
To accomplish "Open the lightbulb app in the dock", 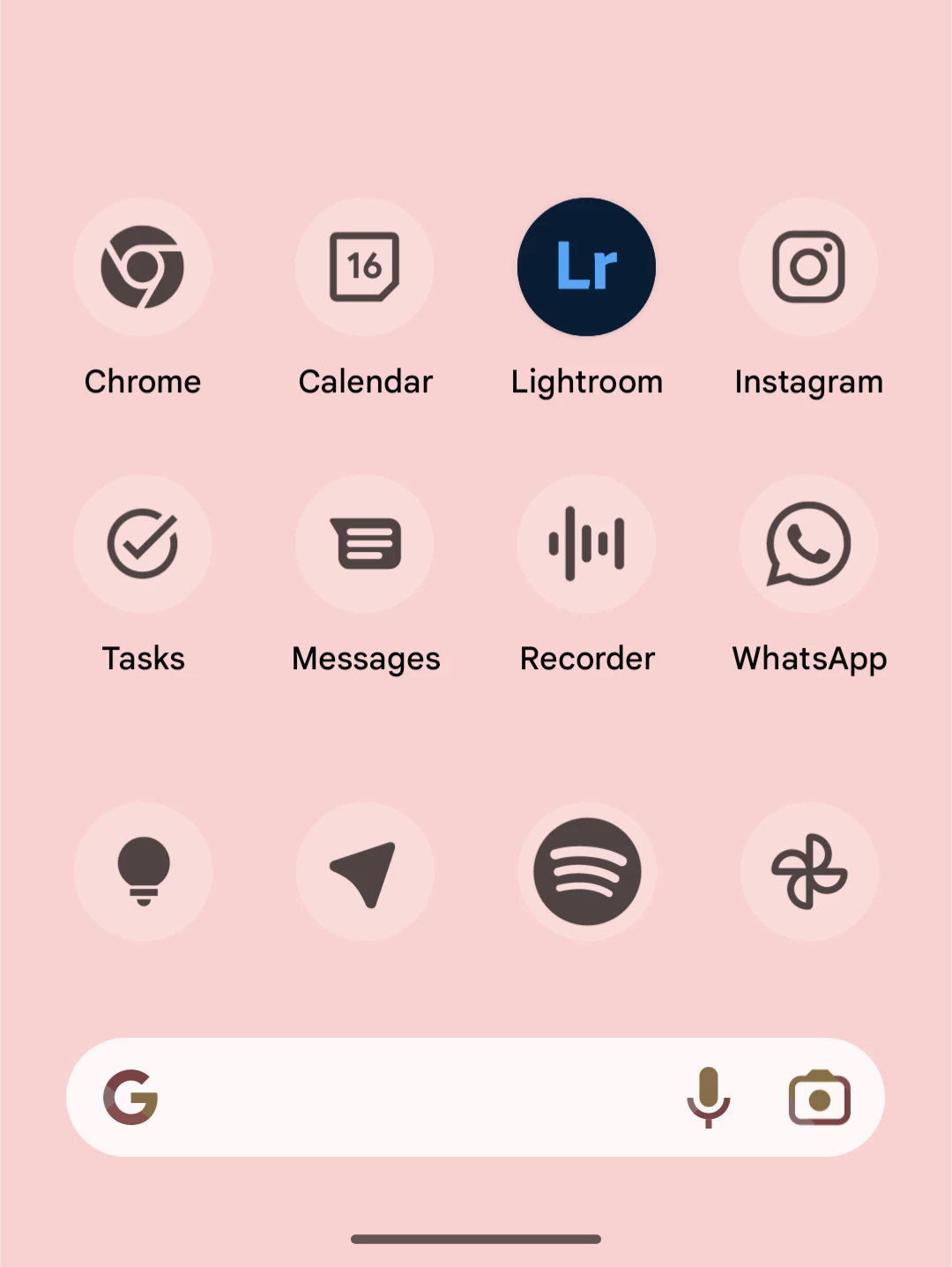I will 143,871.
